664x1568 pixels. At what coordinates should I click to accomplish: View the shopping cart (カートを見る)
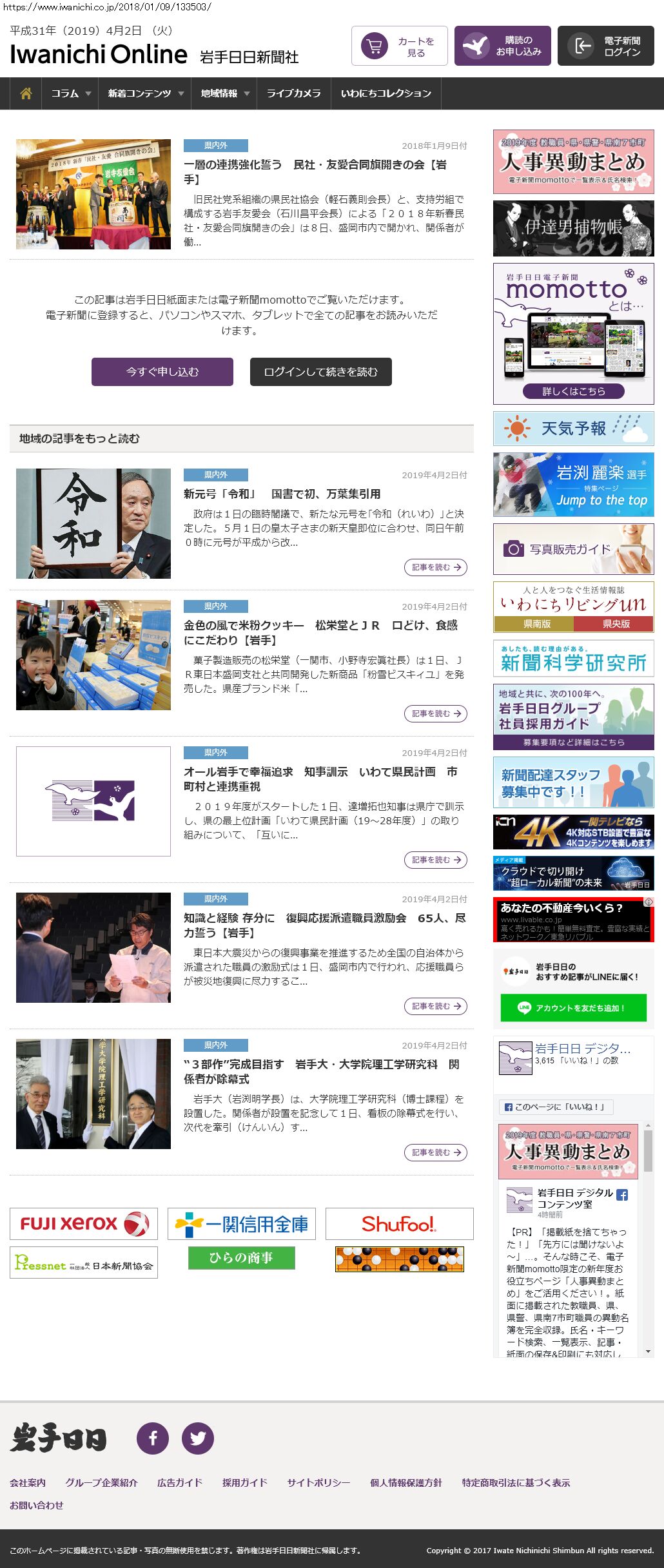point(400,46)
